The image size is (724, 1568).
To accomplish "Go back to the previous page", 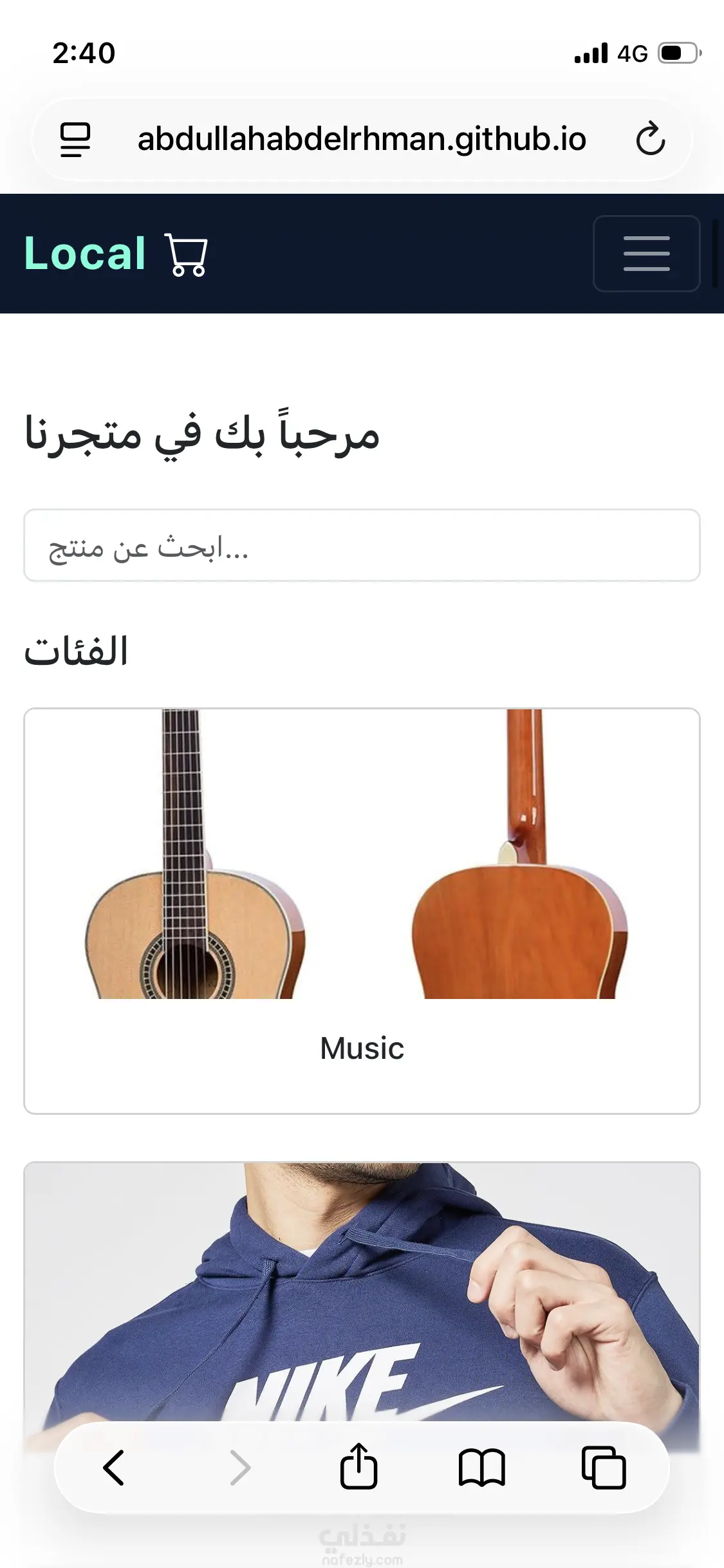I will coord(114,1468).
